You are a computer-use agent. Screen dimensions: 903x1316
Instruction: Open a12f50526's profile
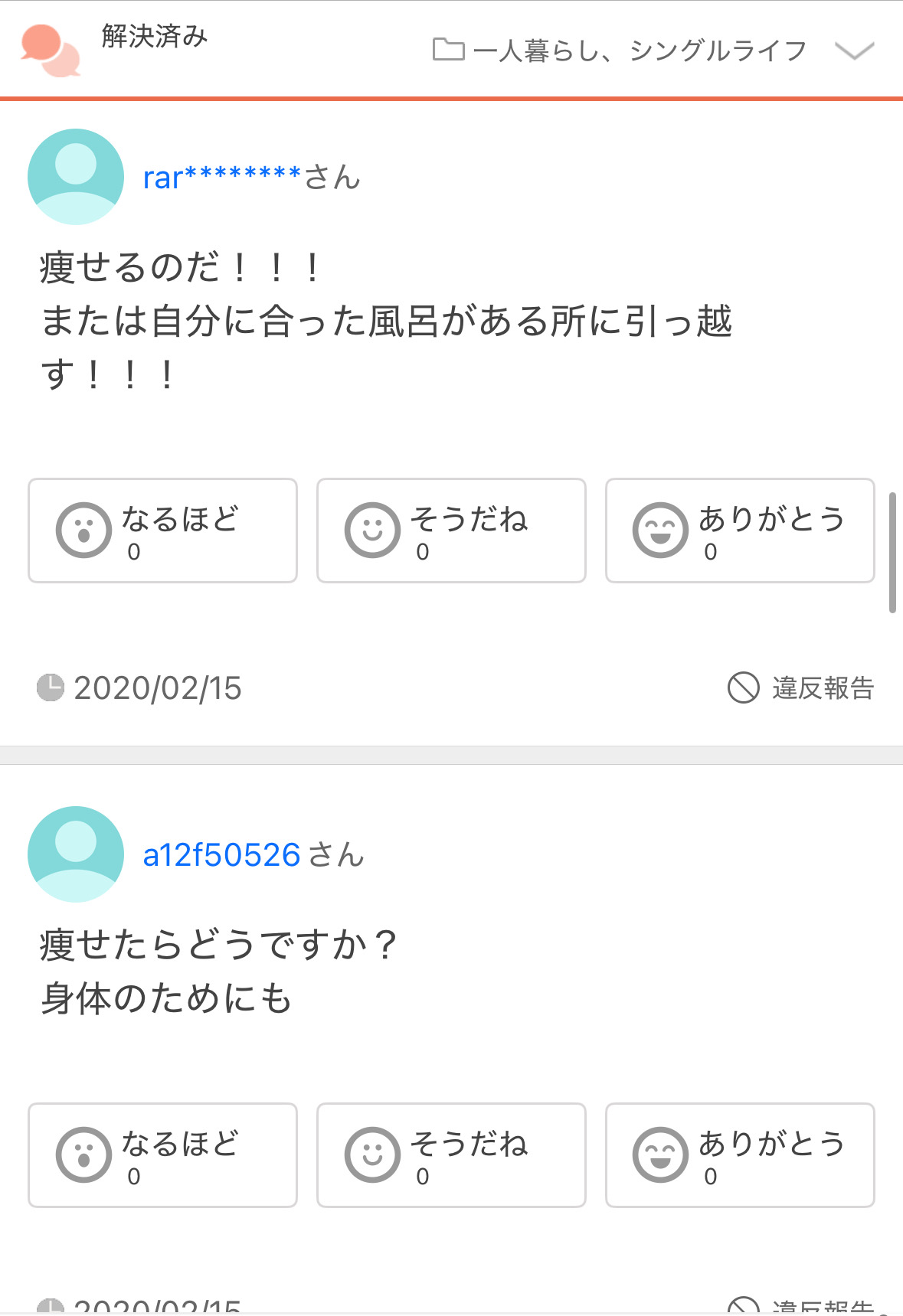(x=221, y=855)
